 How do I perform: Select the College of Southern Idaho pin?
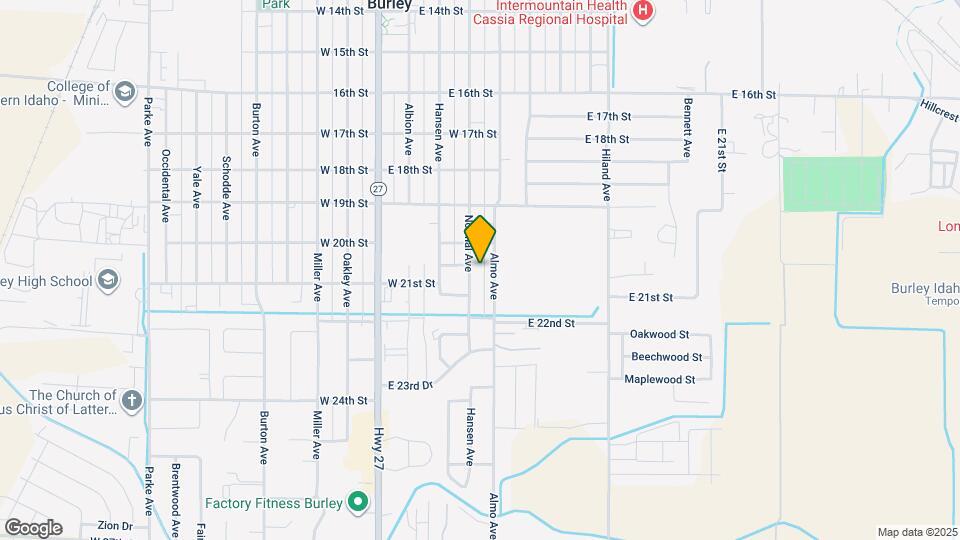pyautogui.click(x=125, y=93)
